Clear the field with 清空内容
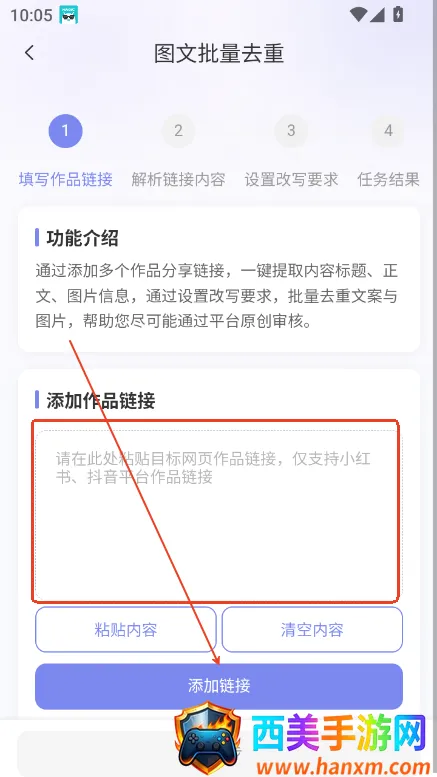Screen dimensions: 437x777 pos(312,629)
